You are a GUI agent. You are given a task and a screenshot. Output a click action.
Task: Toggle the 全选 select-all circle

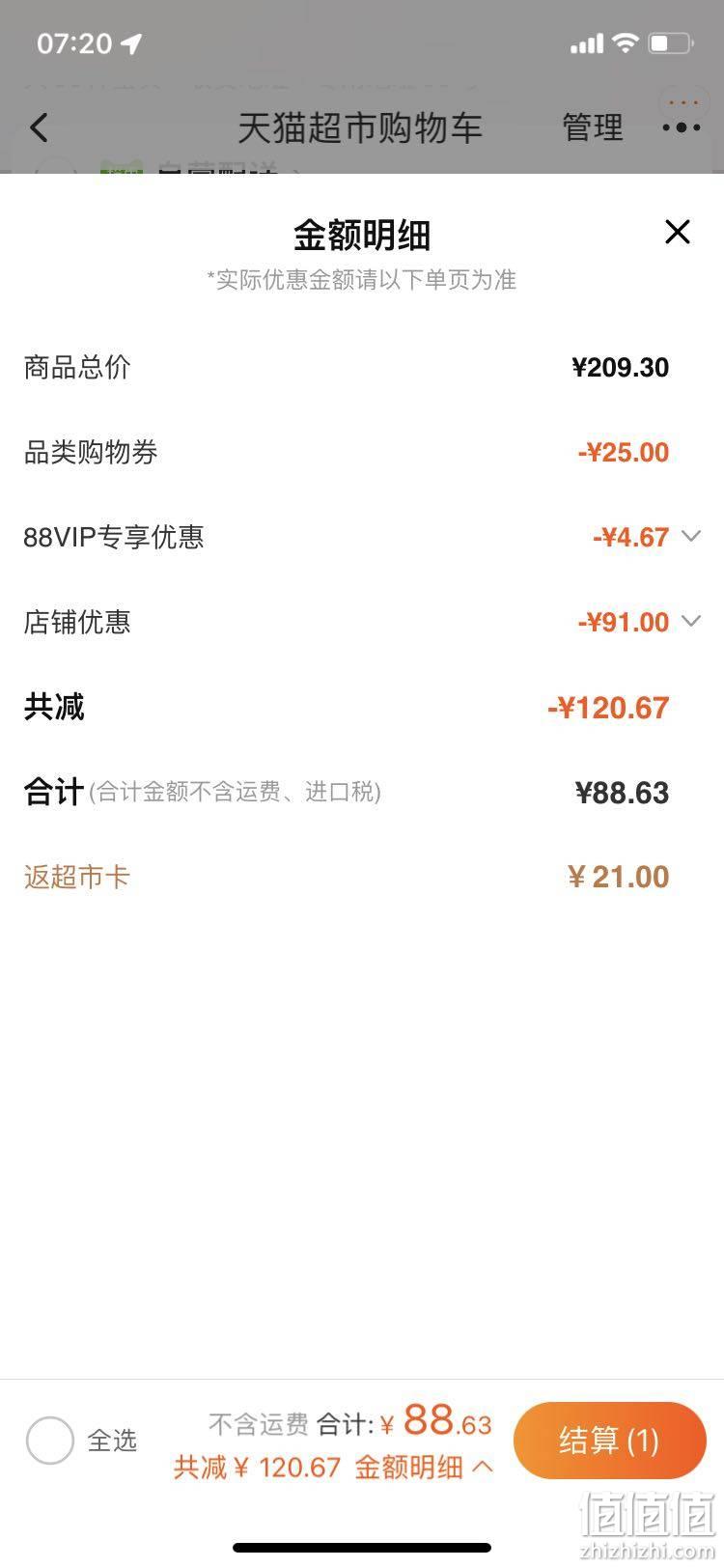[x=50, y=1442]
